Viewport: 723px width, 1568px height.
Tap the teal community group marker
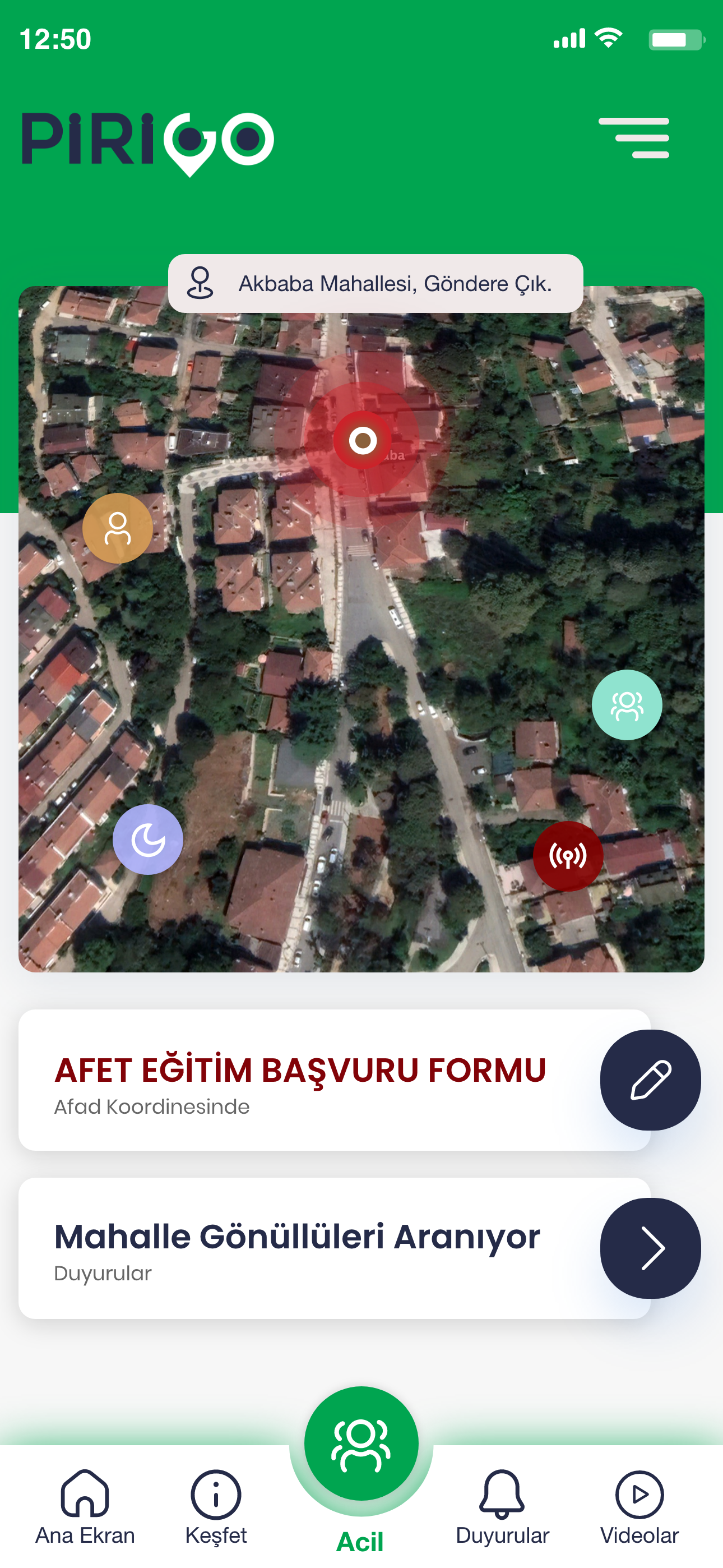tap(628, 704)
